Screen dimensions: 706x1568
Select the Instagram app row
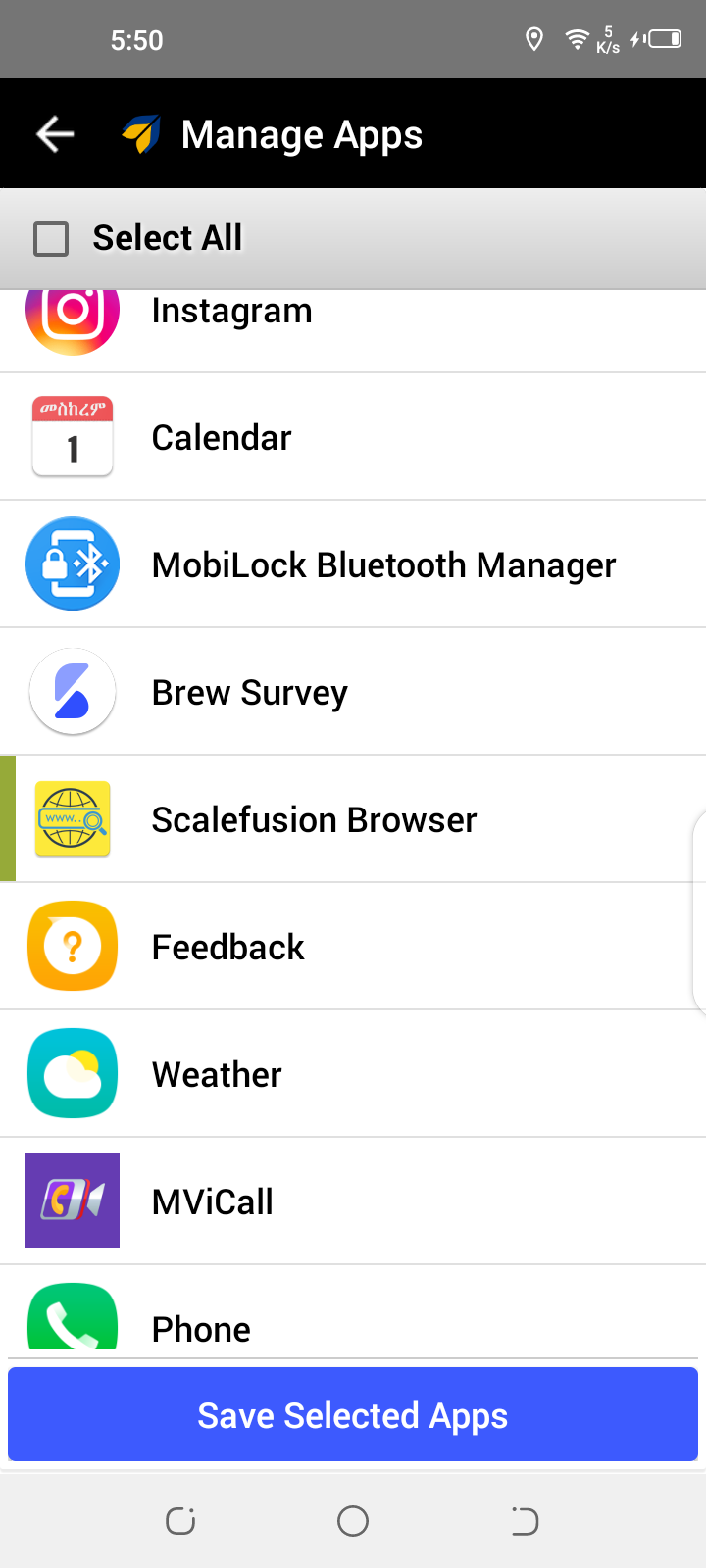(353, 330)
